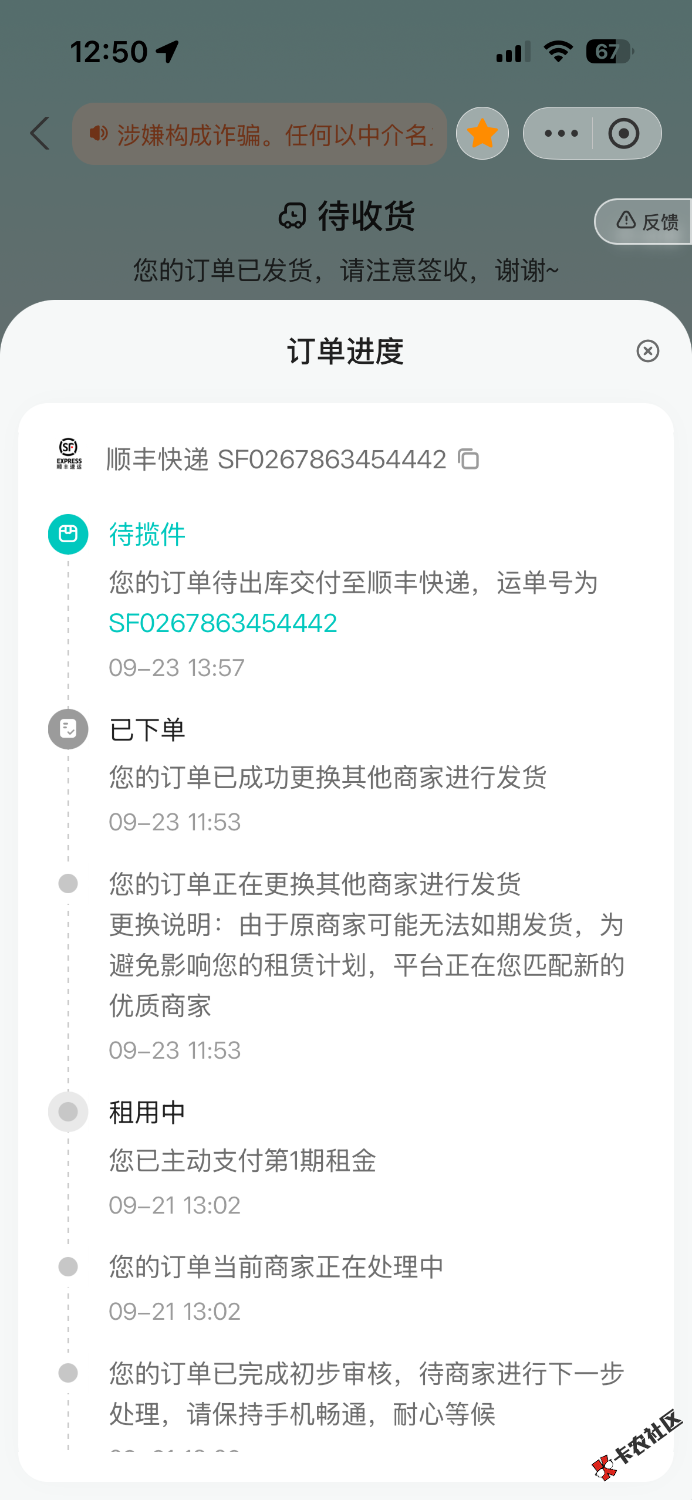Close the 订单进度 panel

tap(648, 351)
